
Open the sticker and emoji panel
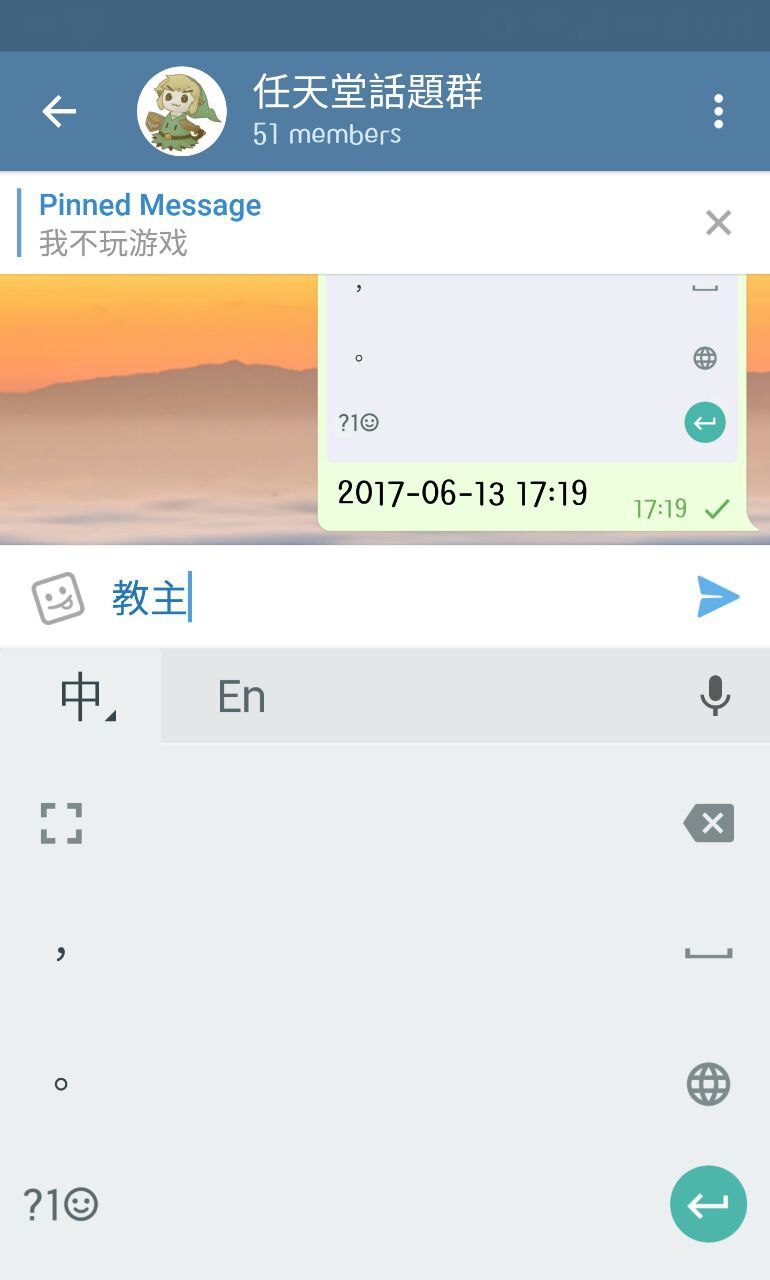(x=57, y=598)
